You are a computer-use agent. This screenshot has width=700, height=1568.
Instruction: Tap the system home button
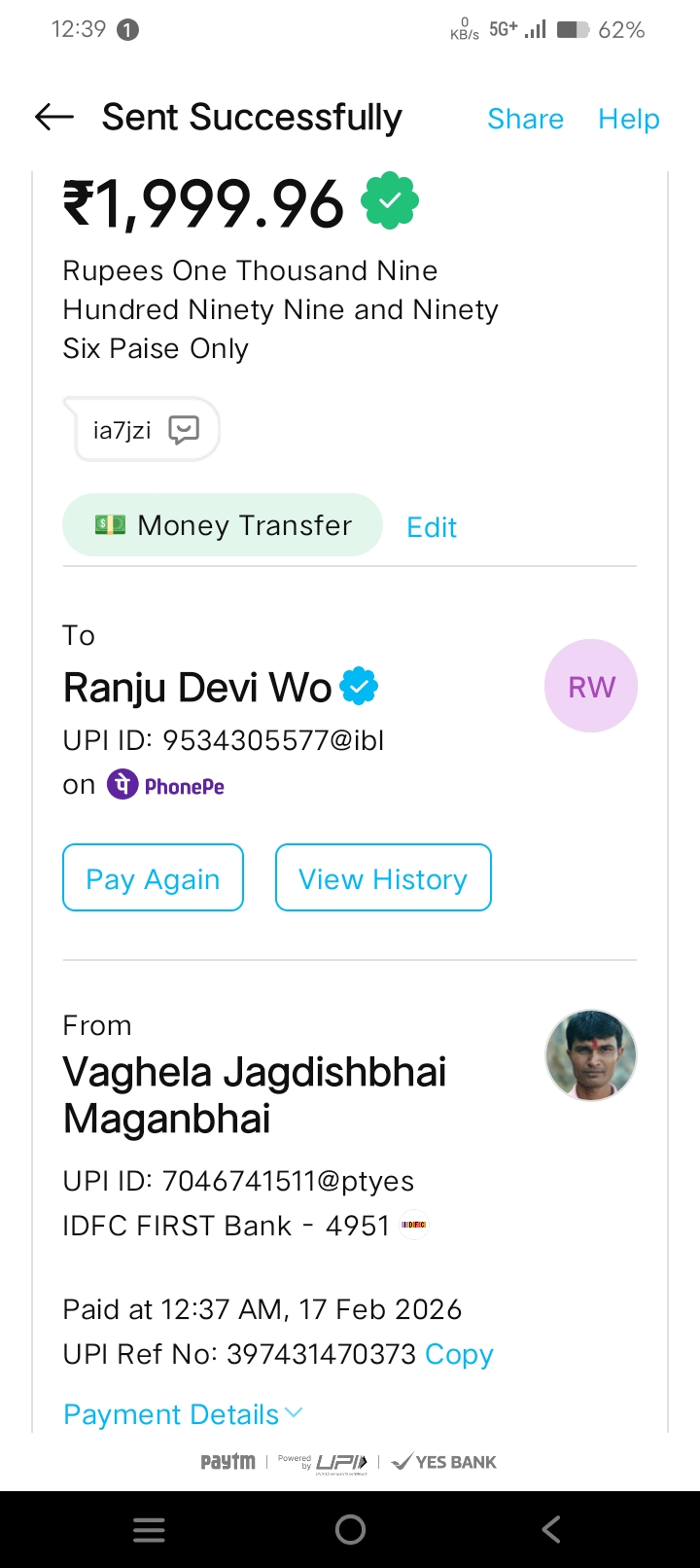click(350, 1530)
